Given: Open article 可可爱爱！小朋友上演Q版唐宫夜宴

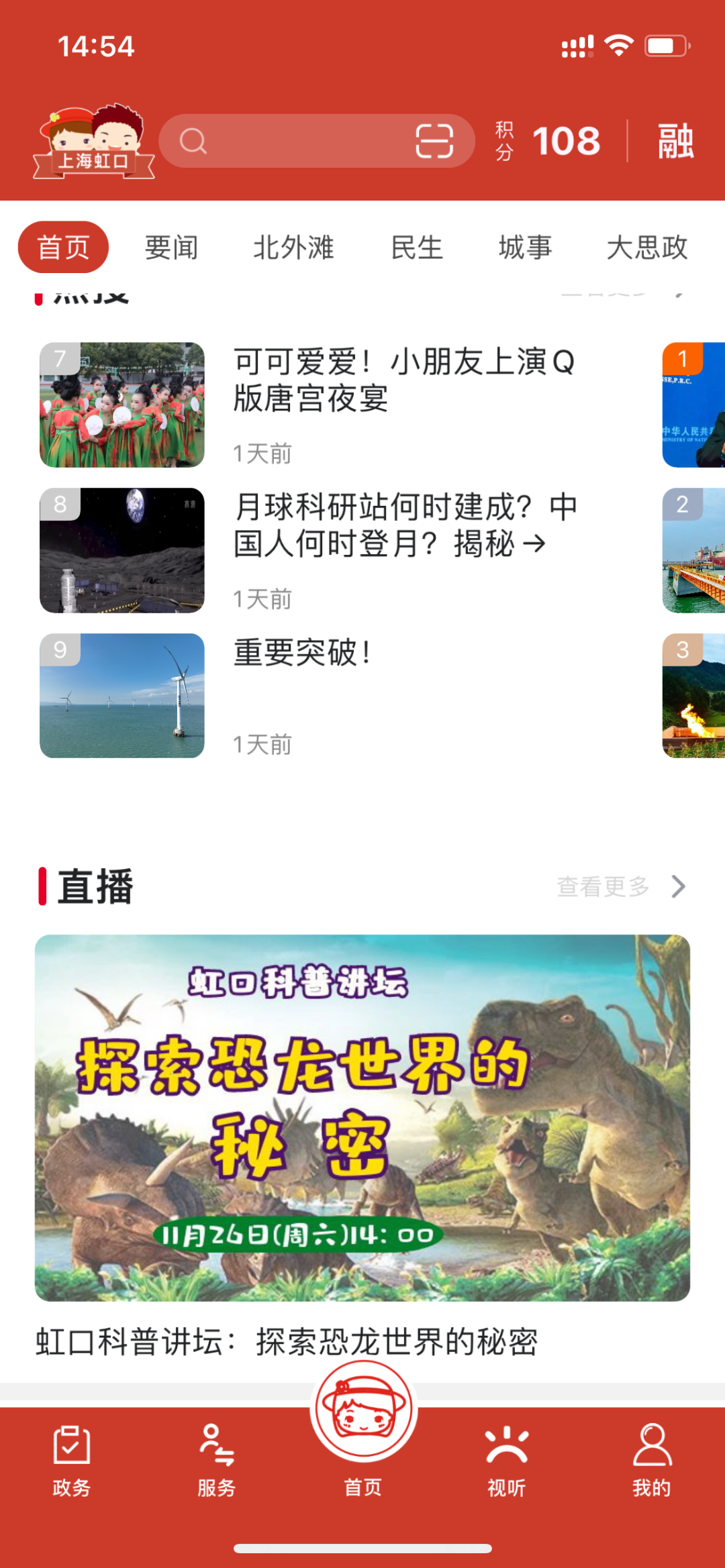Looking at the screenshot, I should (403, 380).
